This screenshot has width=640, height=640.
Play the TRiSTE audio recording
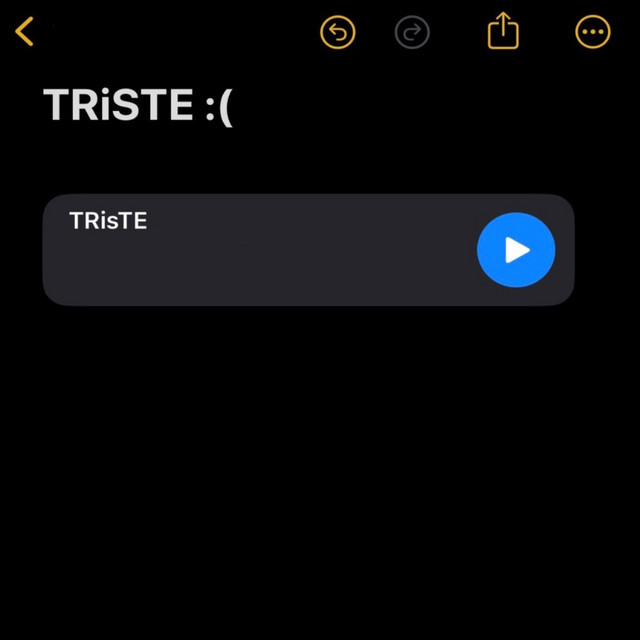516,250
